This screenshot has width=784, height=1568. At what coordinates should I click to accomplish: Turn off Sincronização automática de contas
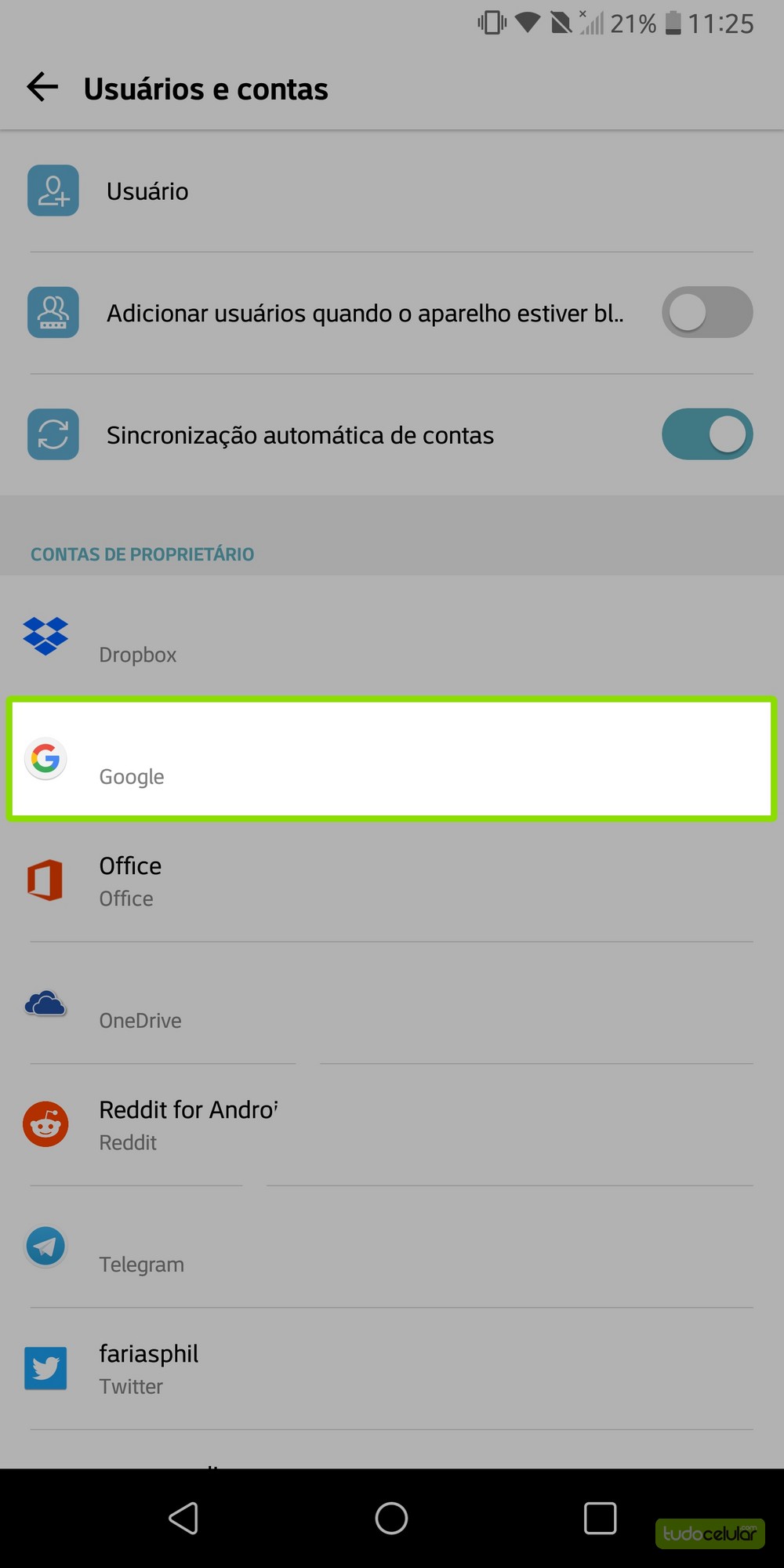click(706, 434)
